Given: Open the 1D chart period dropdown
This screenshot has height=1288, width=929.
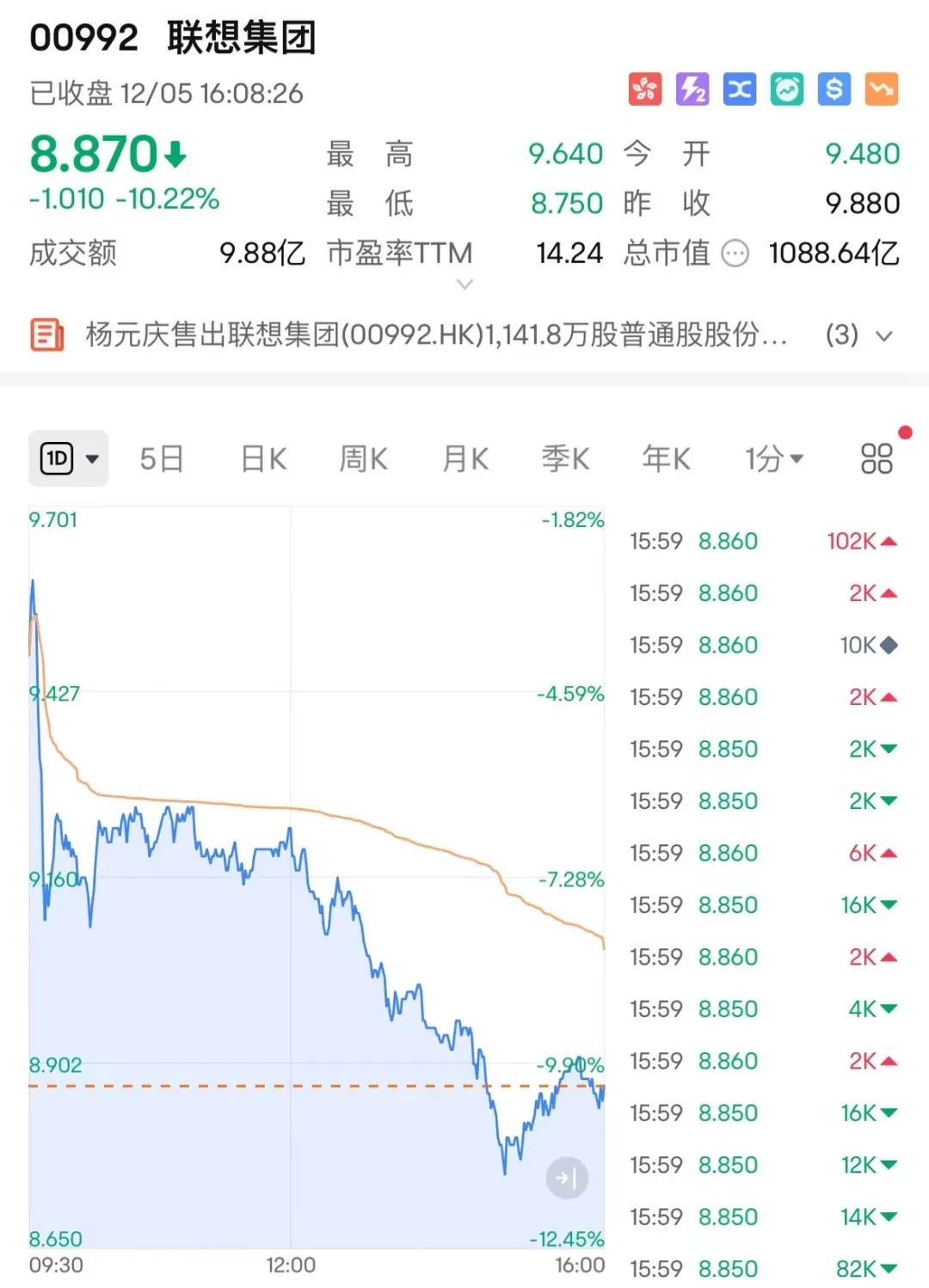Looking at the screenshot, I should [x=69, y=458].
